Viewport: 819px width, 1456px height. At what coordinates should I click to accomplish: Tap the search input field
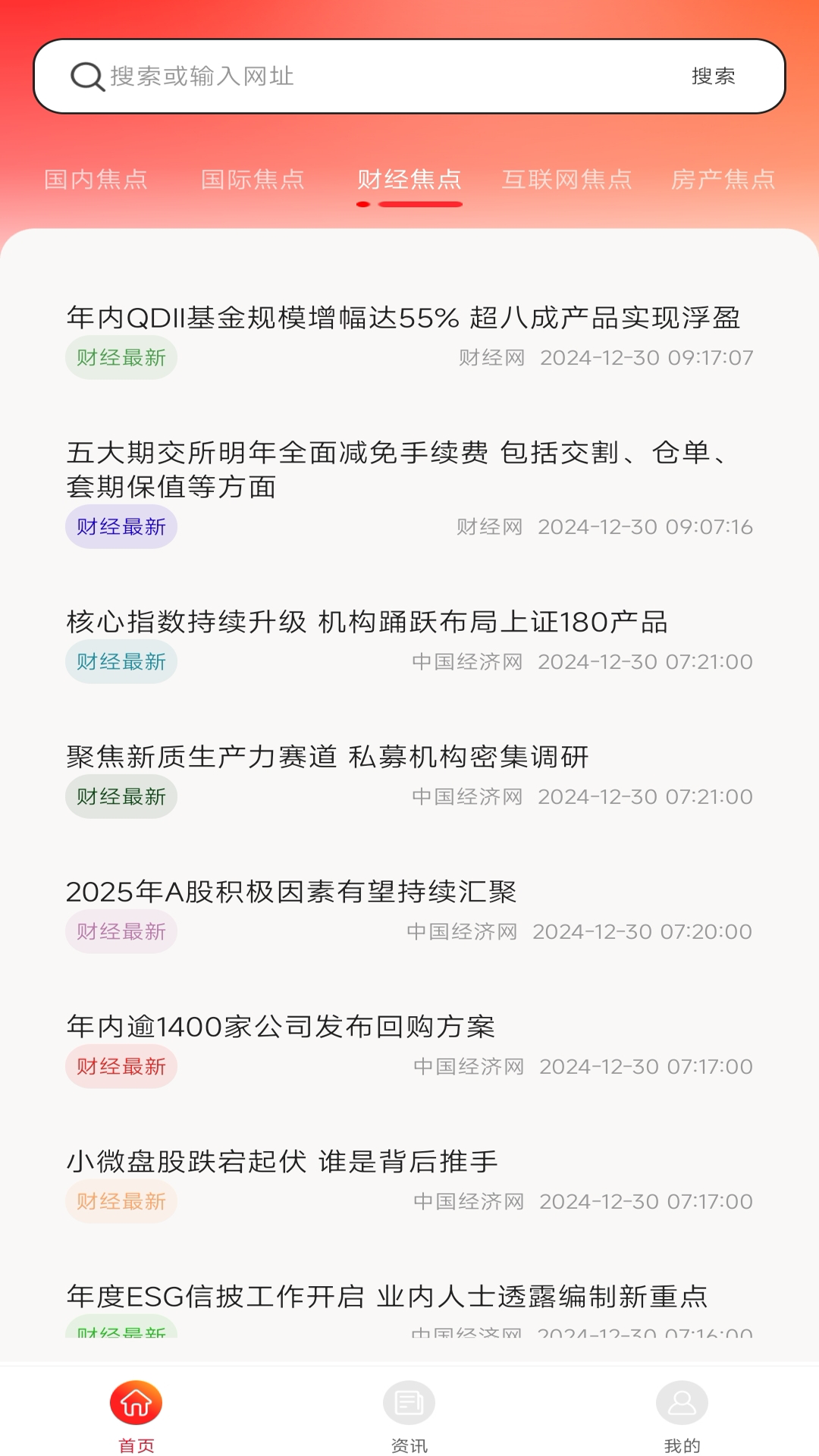(x=341, y=76)
